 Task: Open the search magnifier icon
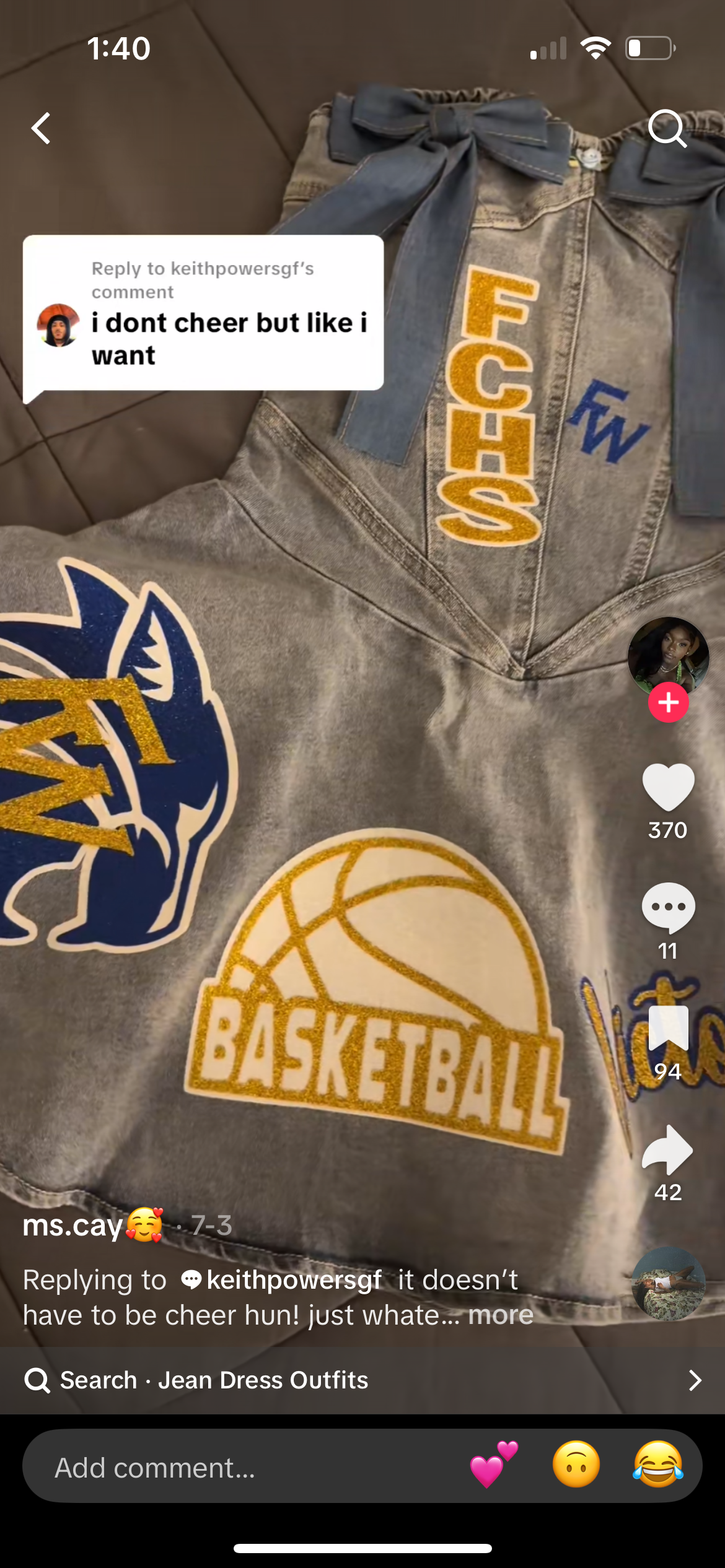(667, 129)
